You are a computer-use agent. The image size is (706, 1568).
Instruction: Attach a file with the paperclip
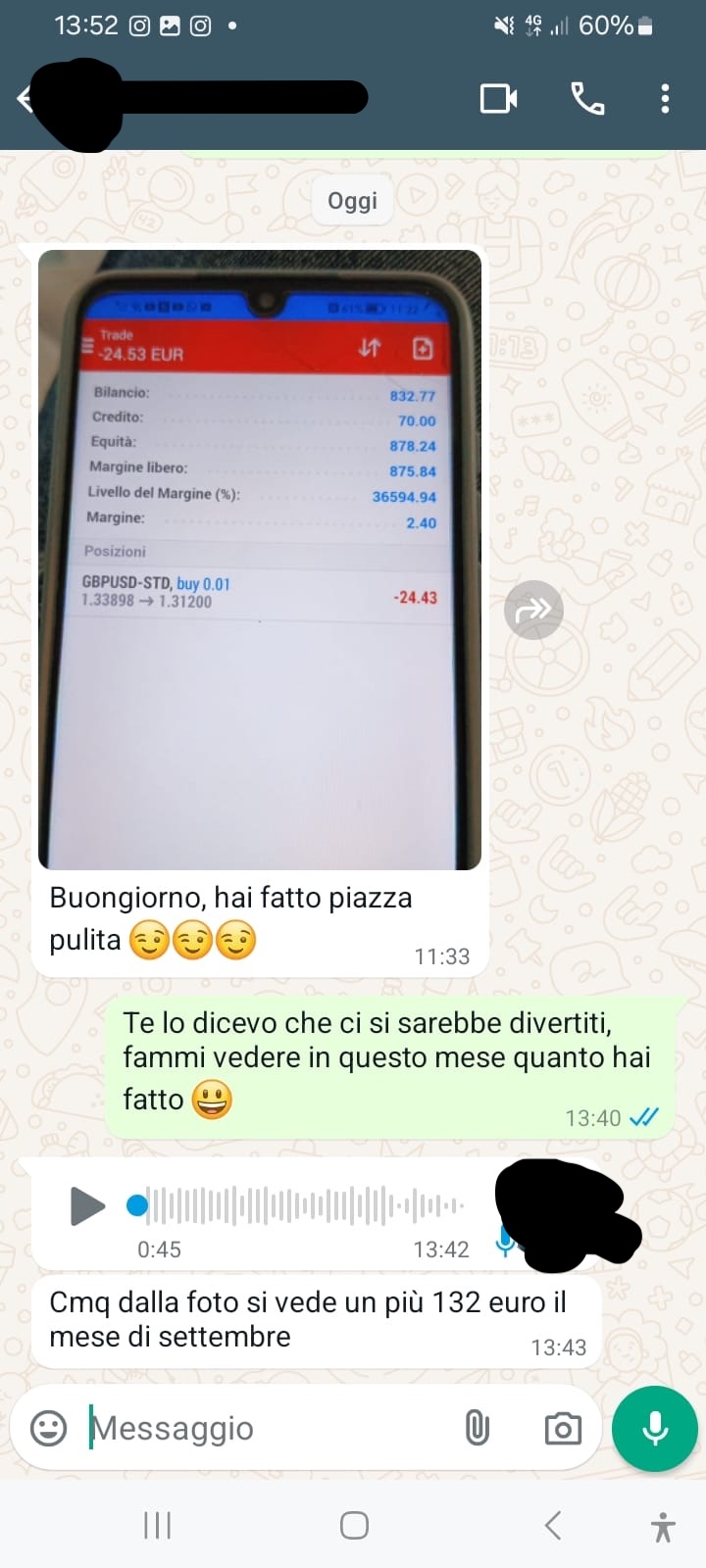pyautogui.click(x=478, y=1428)
